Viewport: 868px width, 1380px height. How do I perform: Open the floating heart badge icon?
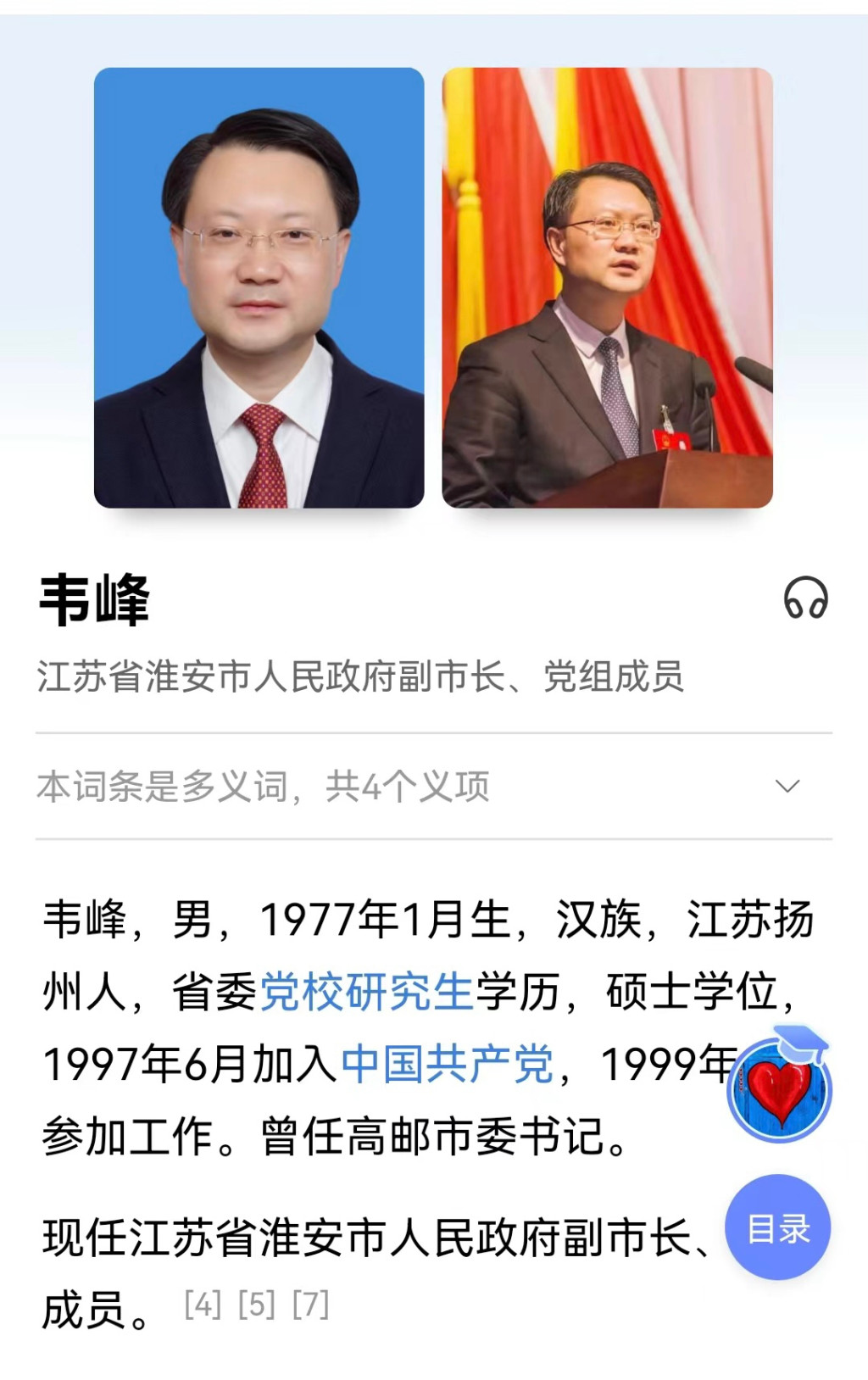tap(779, 1088)
